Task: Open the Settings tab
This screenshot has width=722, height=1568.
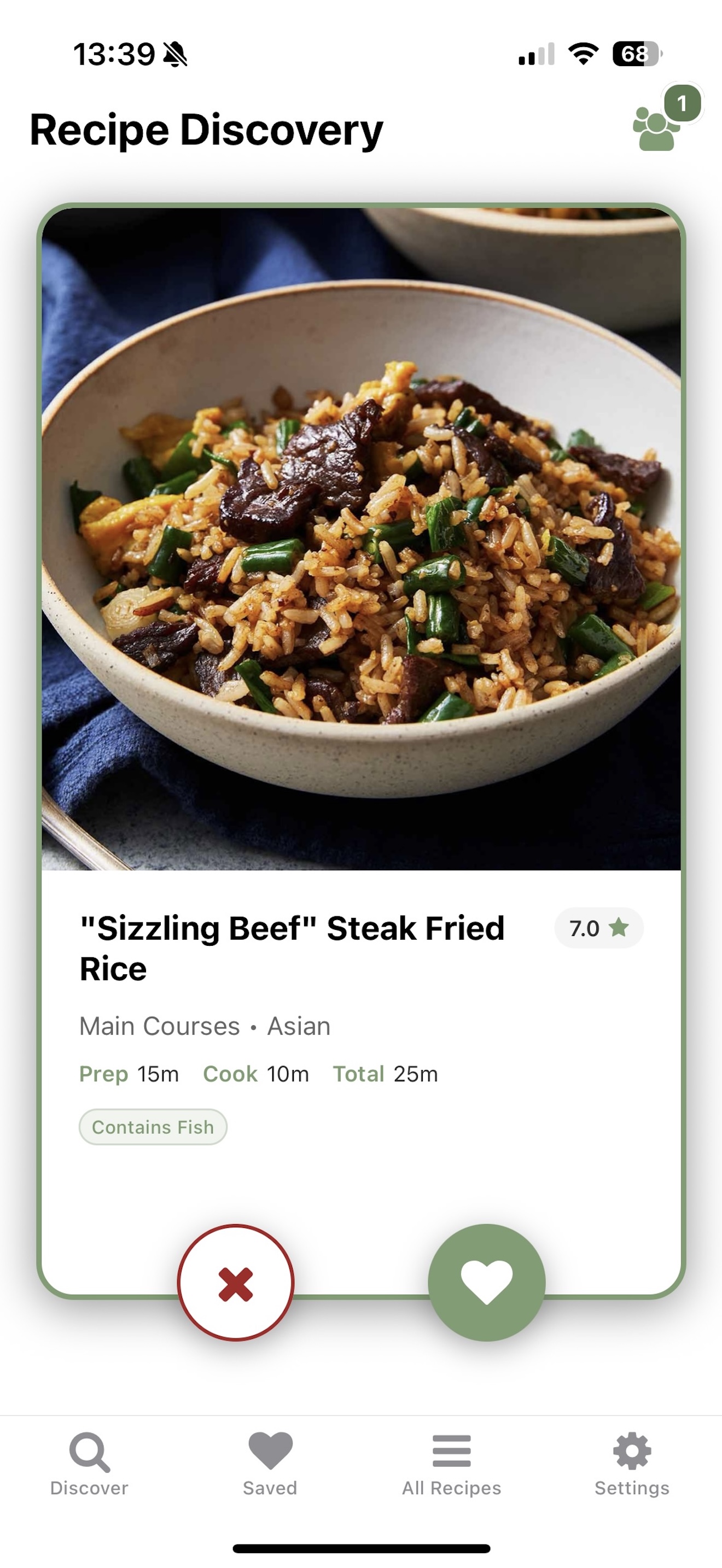Action: [x=632, y=1464]
